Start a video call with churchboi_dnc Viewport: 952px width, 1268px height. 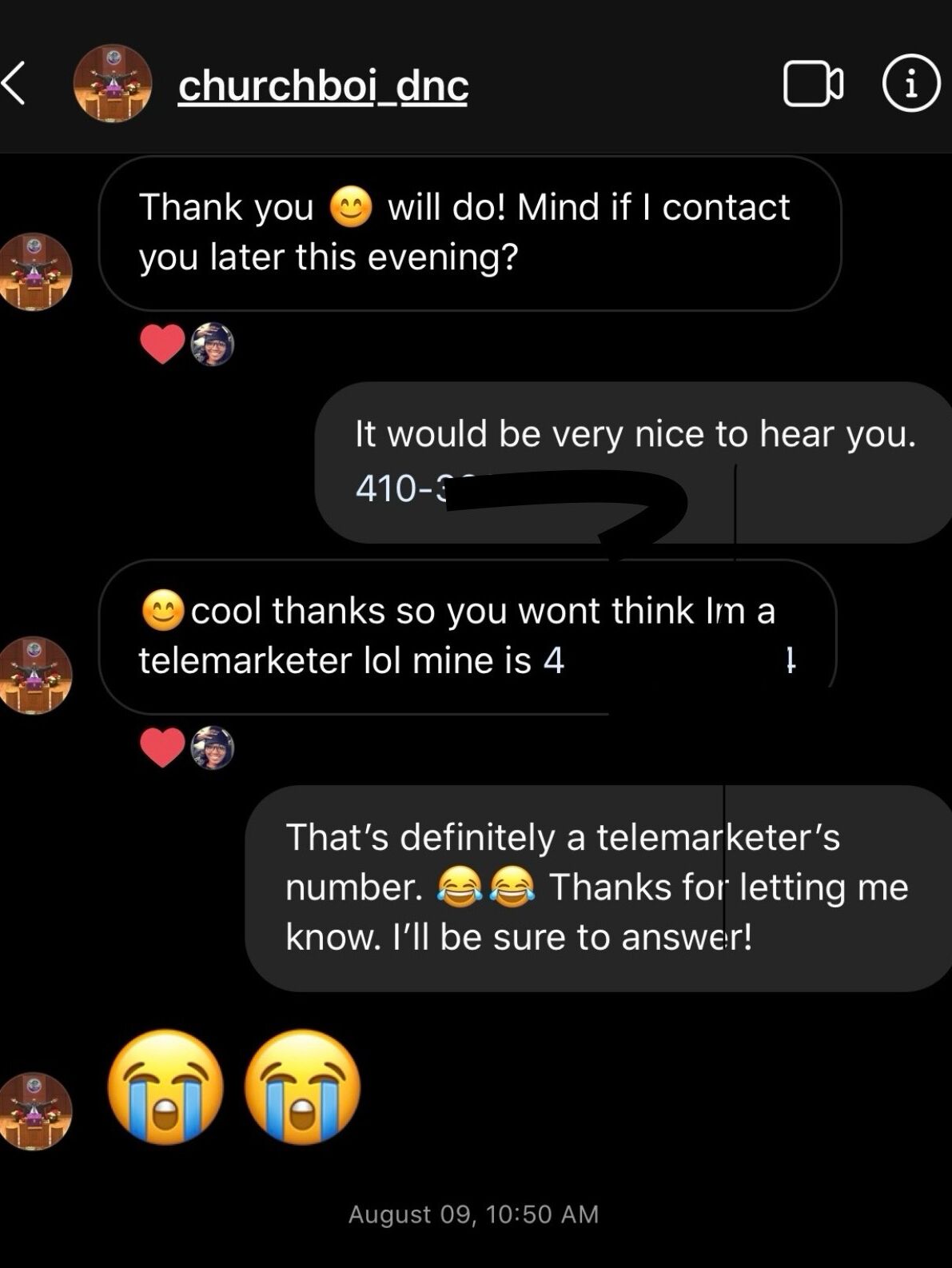[x=813, y=84]
